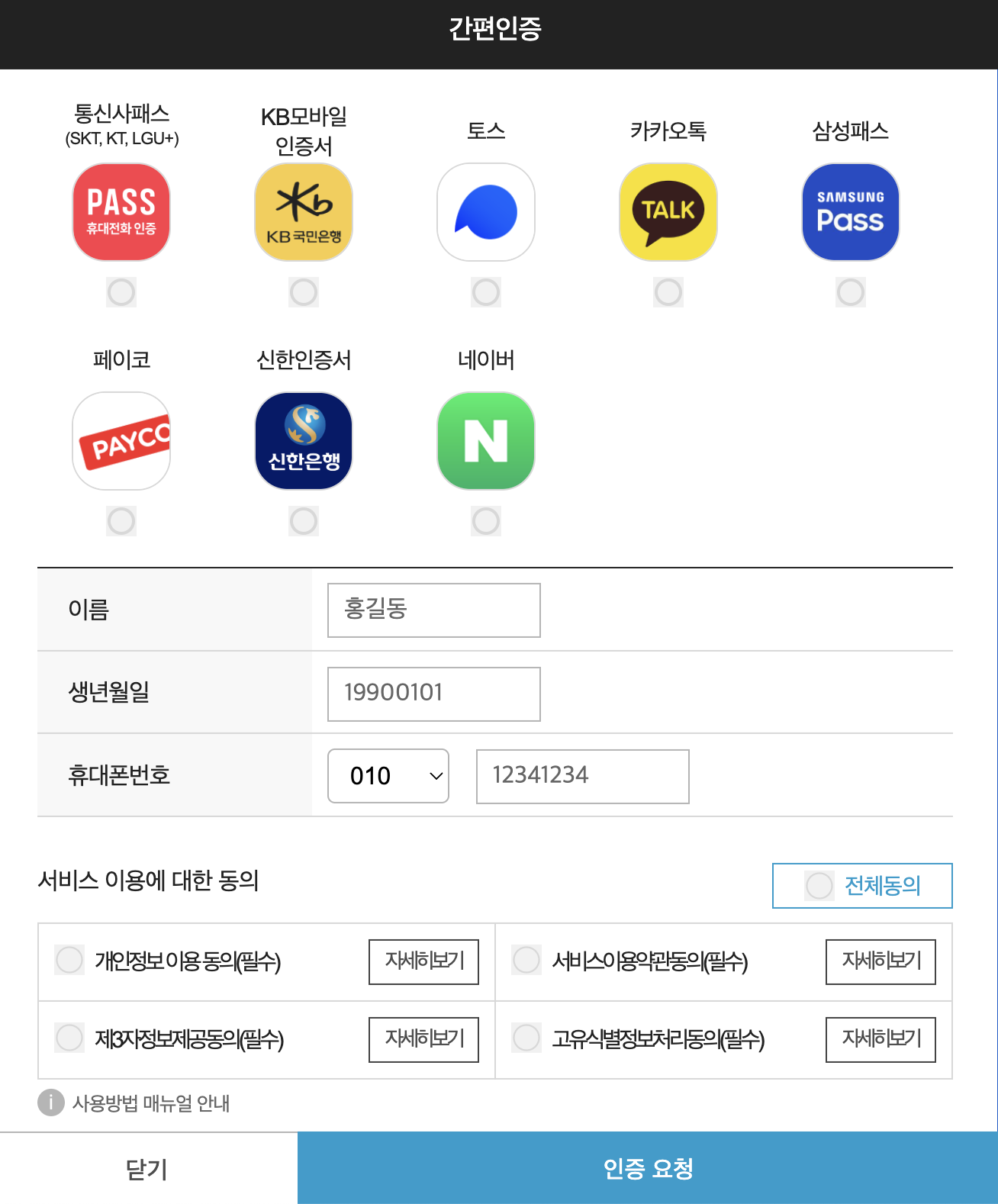Click 자세히보기 next to 제3자정보제공동의
This screenshot has width=998, height=1204.
423,1038
